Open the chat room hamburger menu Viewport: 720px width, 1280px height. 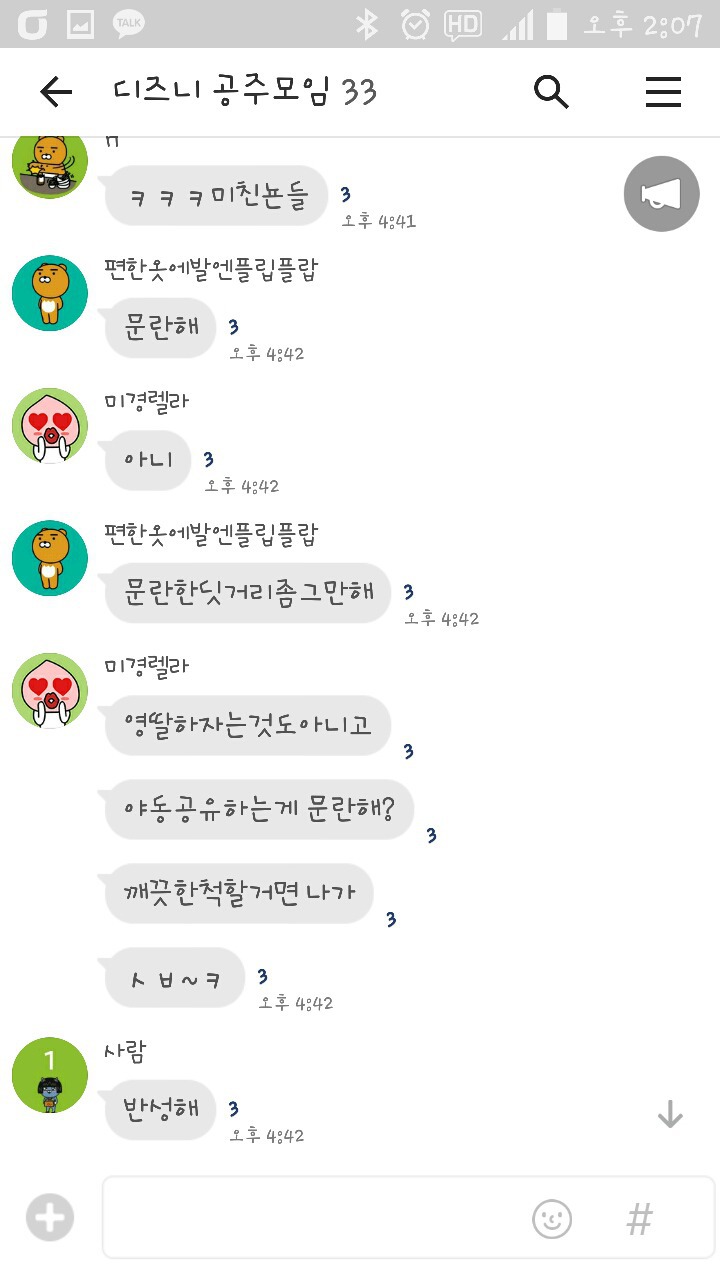(663, 91)
